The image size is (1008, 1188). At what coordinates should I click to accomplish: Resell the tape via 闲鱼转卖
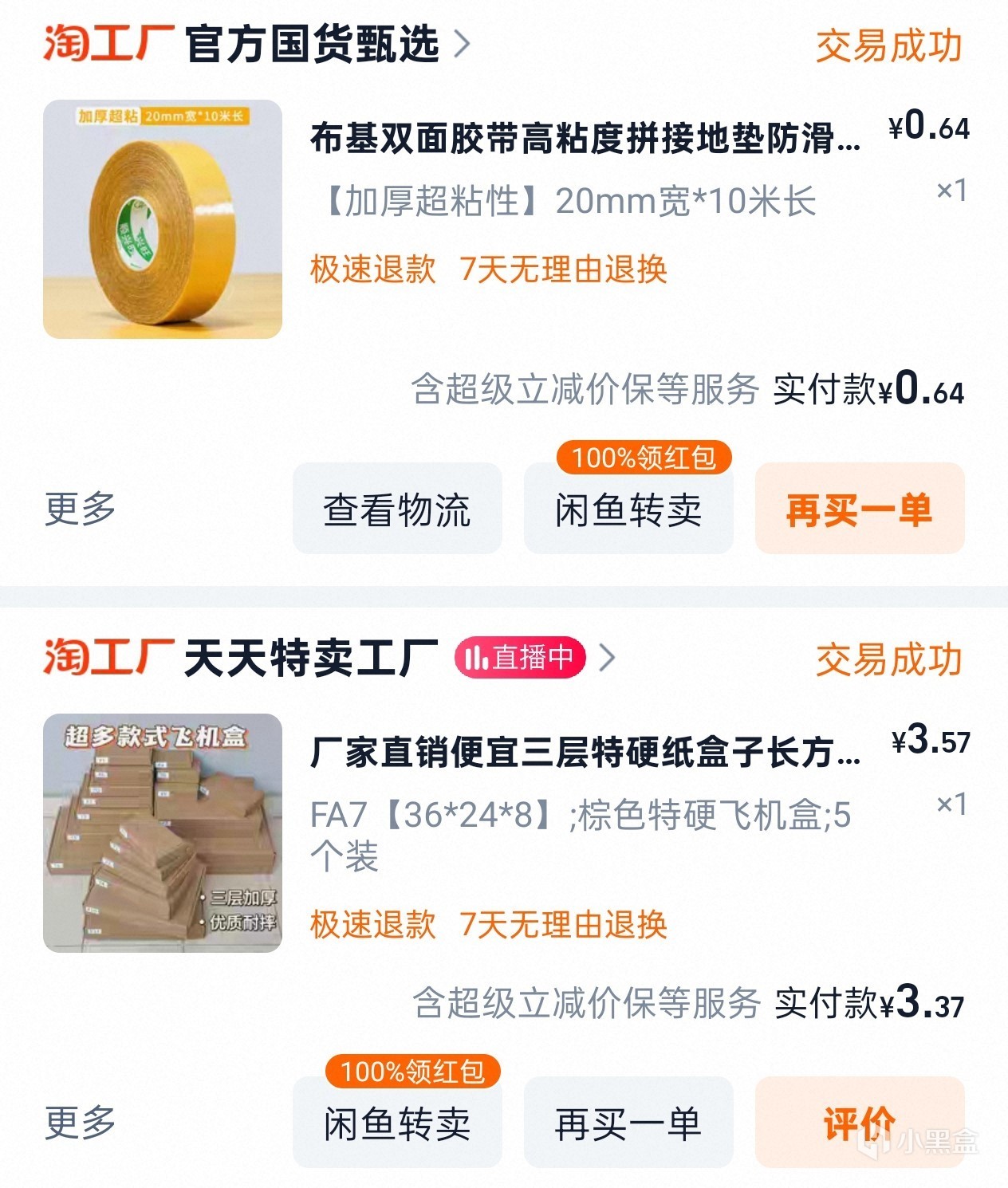(x=628, y=509)
